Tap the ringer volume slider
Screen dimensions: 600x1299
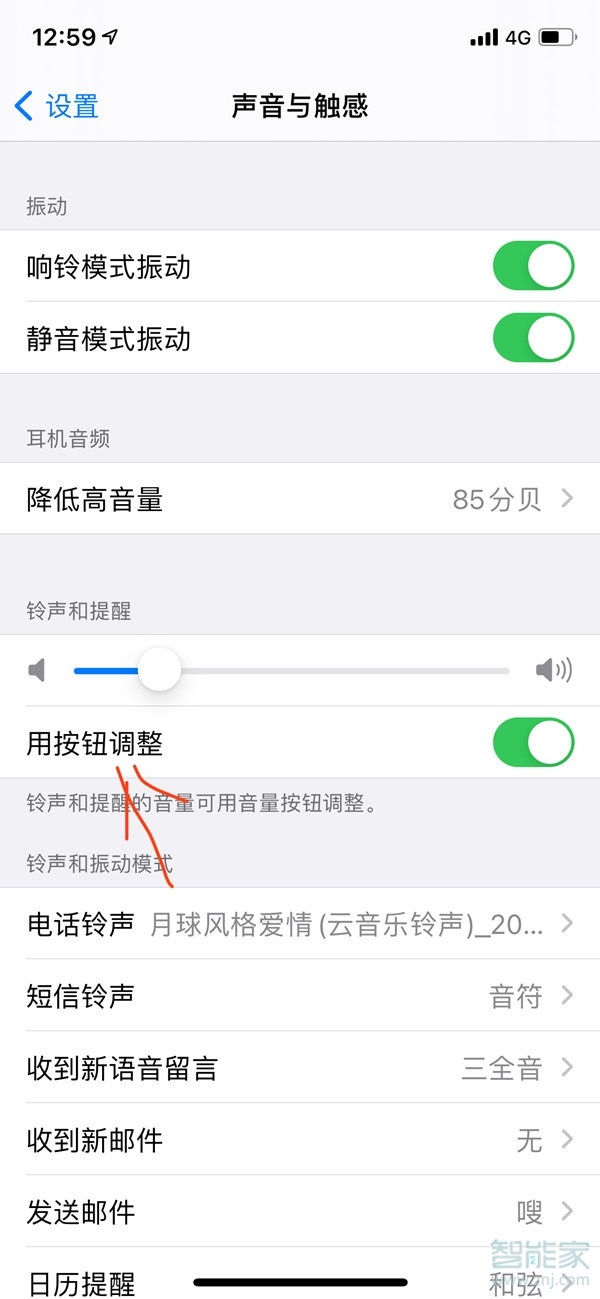point(292,670)
